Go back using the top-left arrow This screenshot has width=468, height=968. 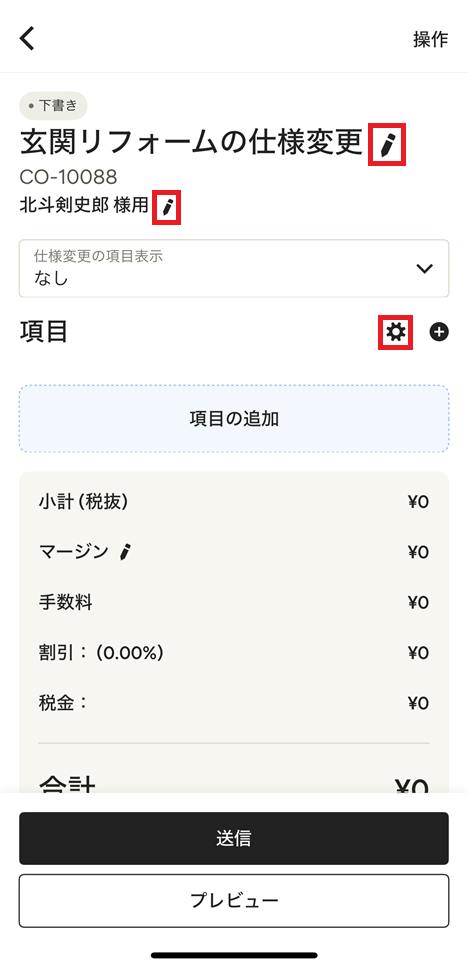(x=27, y=38)
